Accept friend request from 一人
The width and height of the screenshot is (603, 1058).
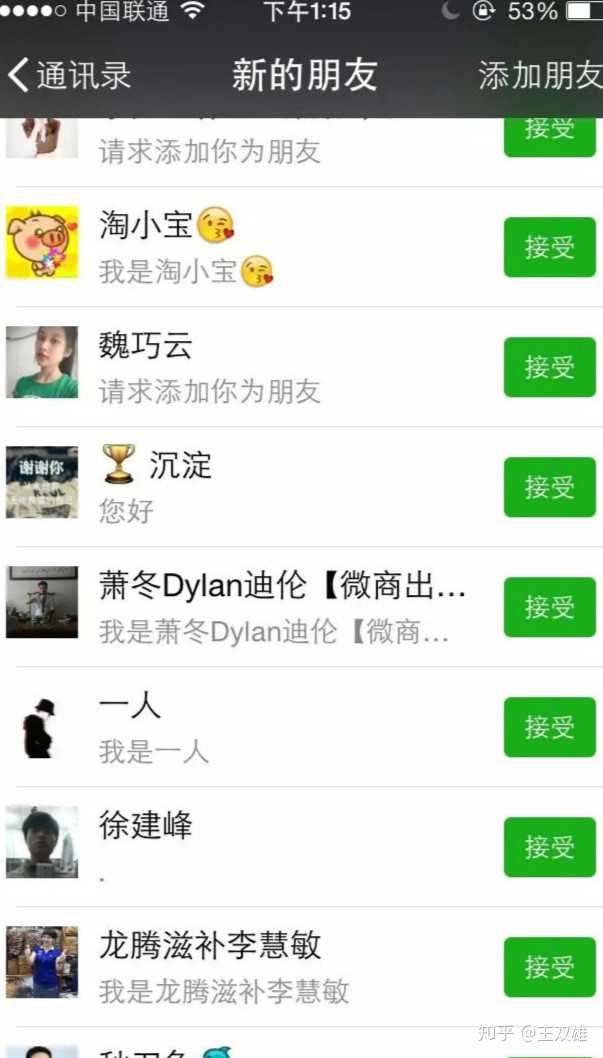coord(549,727)
